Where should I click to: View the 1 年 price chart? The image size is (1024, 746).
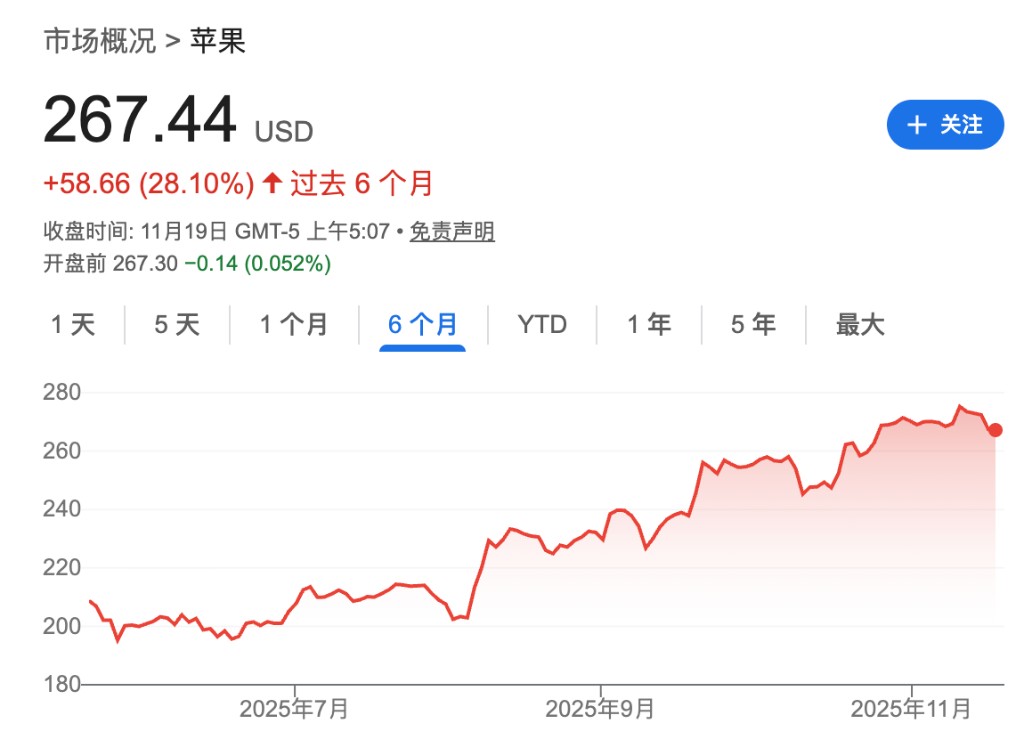click(x=649, y=325)
